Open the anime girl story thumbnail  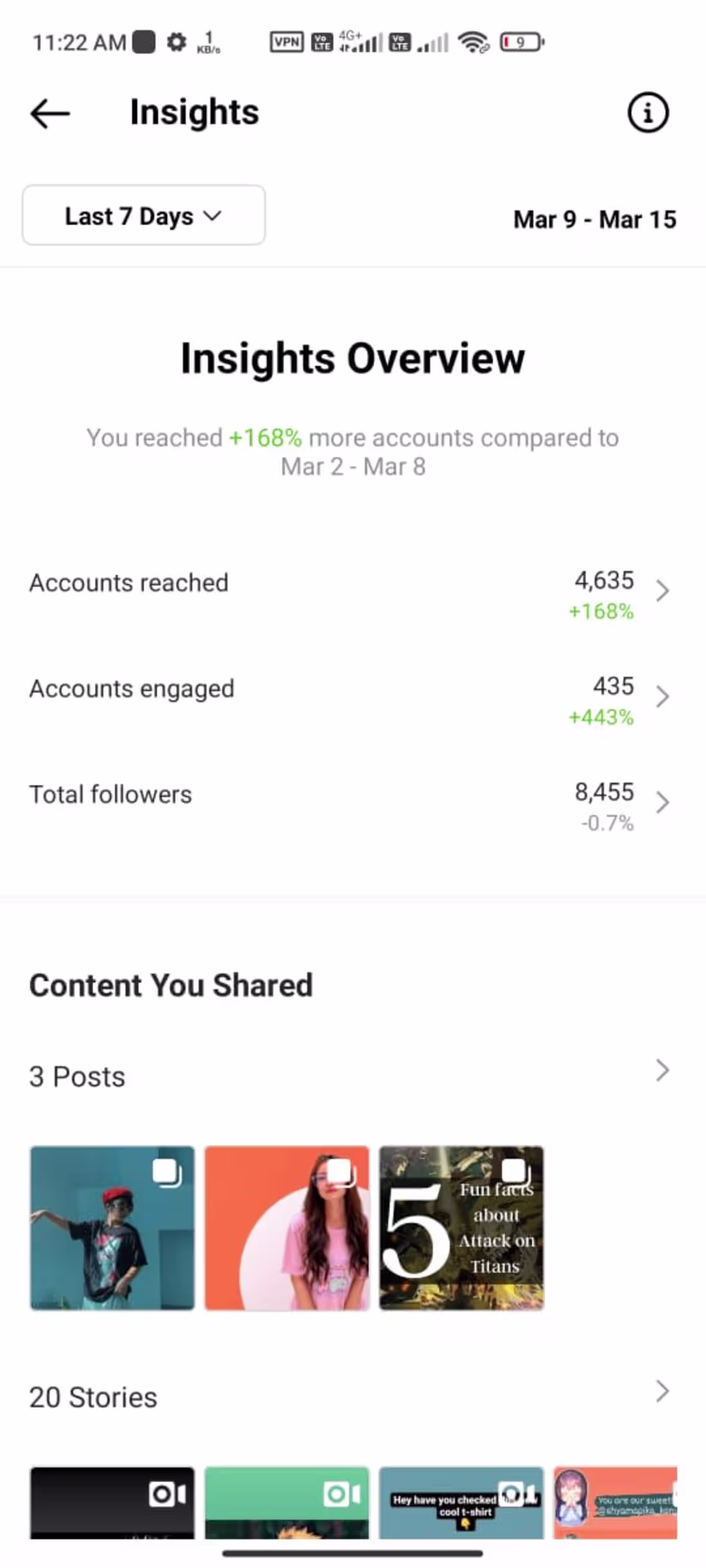coord(615,1503)
